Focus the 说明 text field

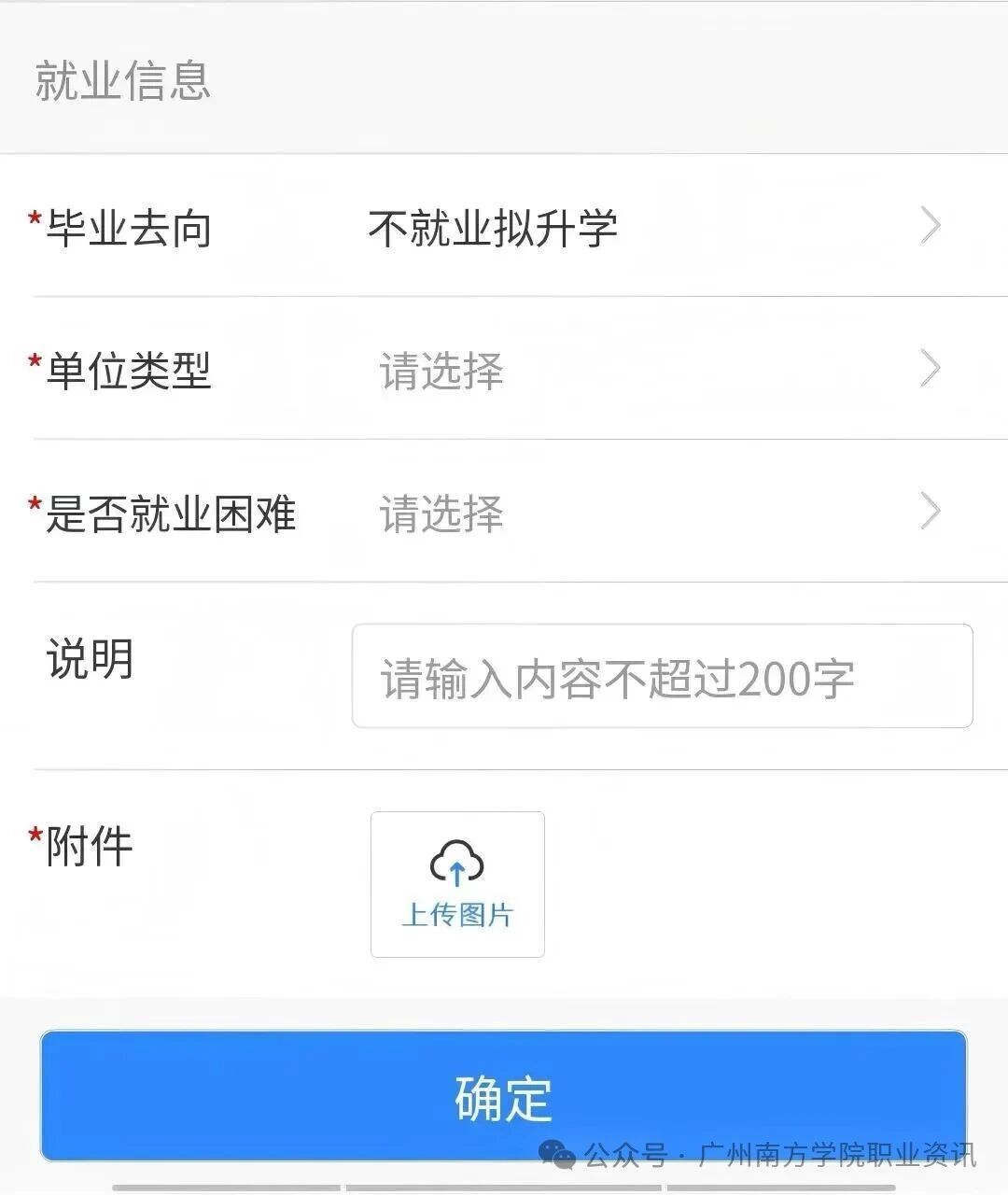coord(662,677)
